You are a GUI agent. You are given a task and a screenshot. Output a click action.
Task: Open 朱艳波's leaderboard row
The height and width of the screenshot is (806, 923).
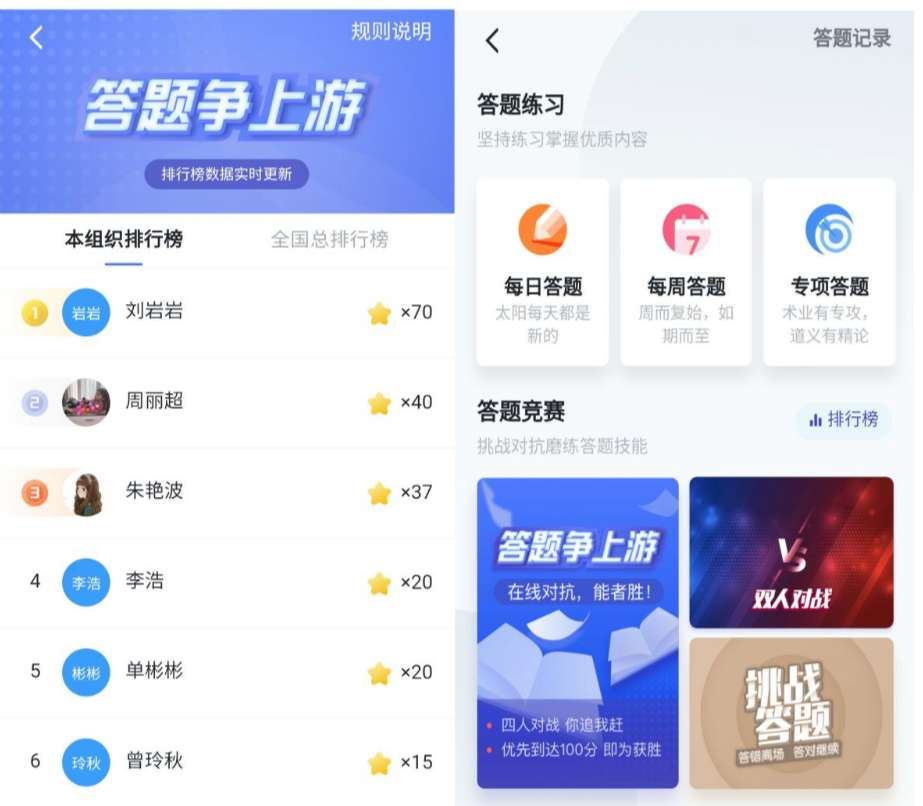tap(227, 492)
